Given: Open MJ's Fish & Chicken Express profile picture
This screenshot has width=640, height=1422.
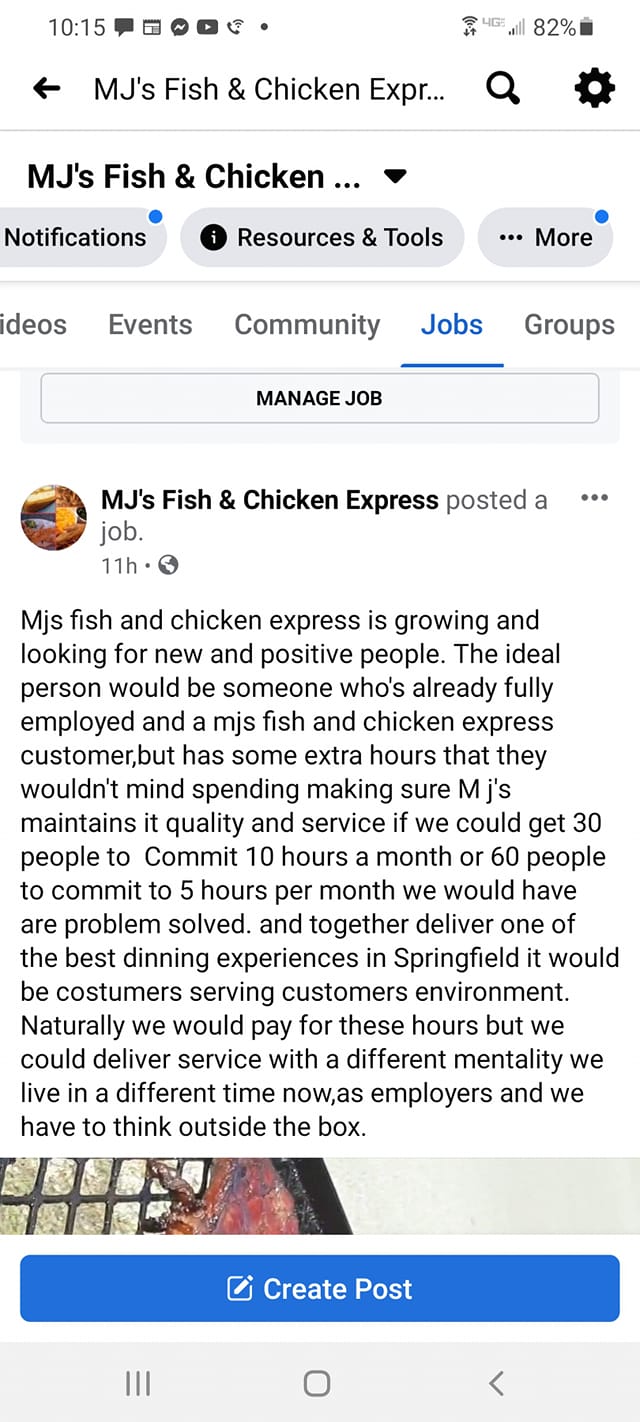Looking at the screenshot, I should pyautogui.click(x=54, y=518).
